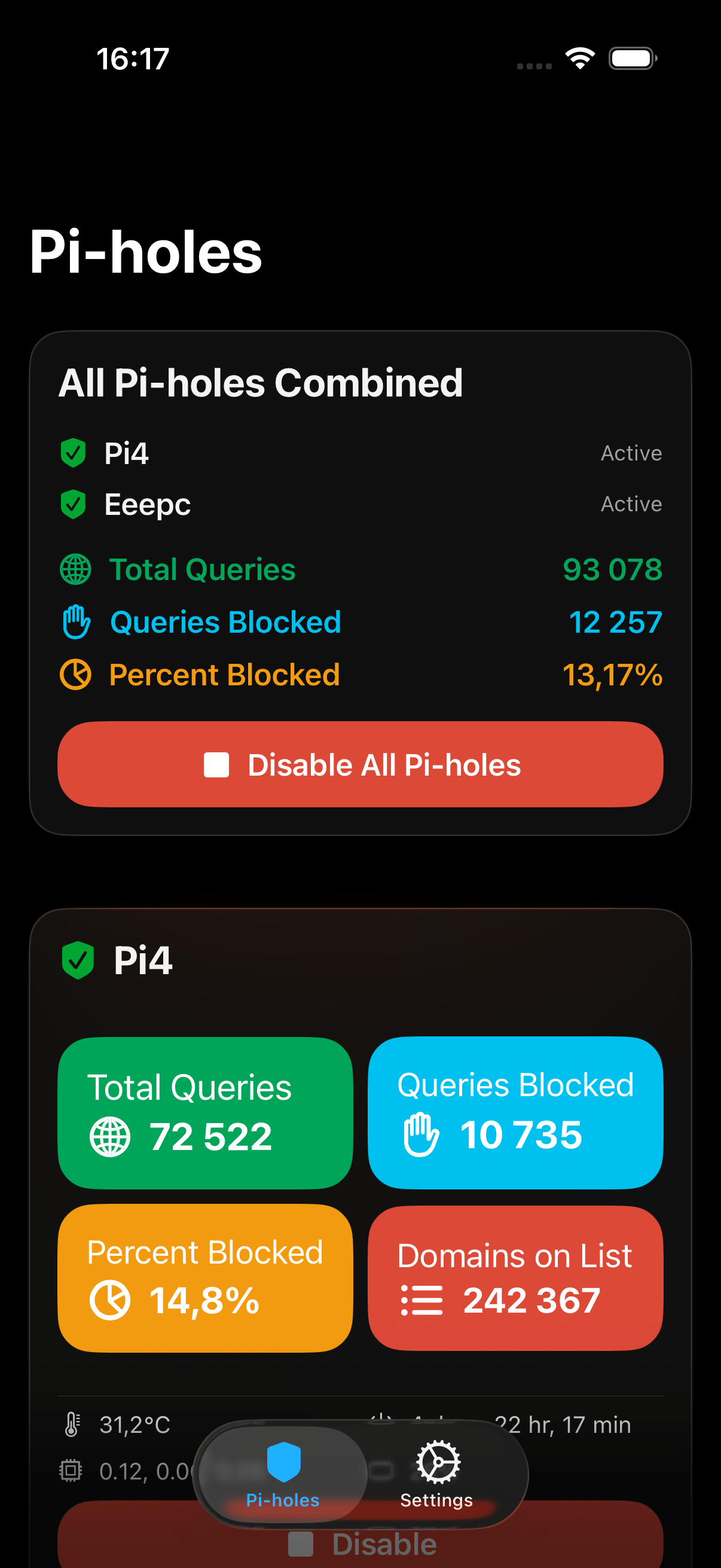This screenshot has width=721, height=1568.
Task: Tap the Active status beside Pi4
Action: [x=631, y=453]
